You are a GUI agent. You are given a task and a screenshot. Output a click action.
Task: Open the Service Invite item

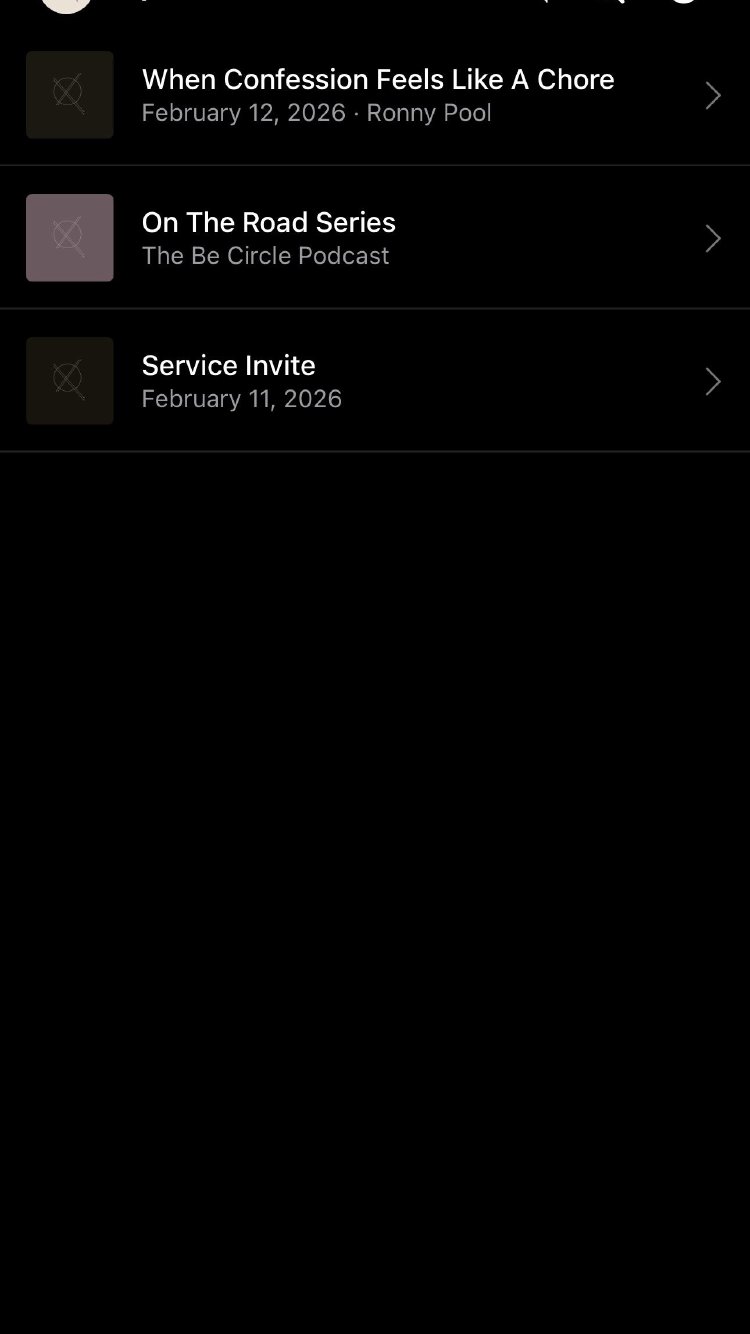click(377, 381)
